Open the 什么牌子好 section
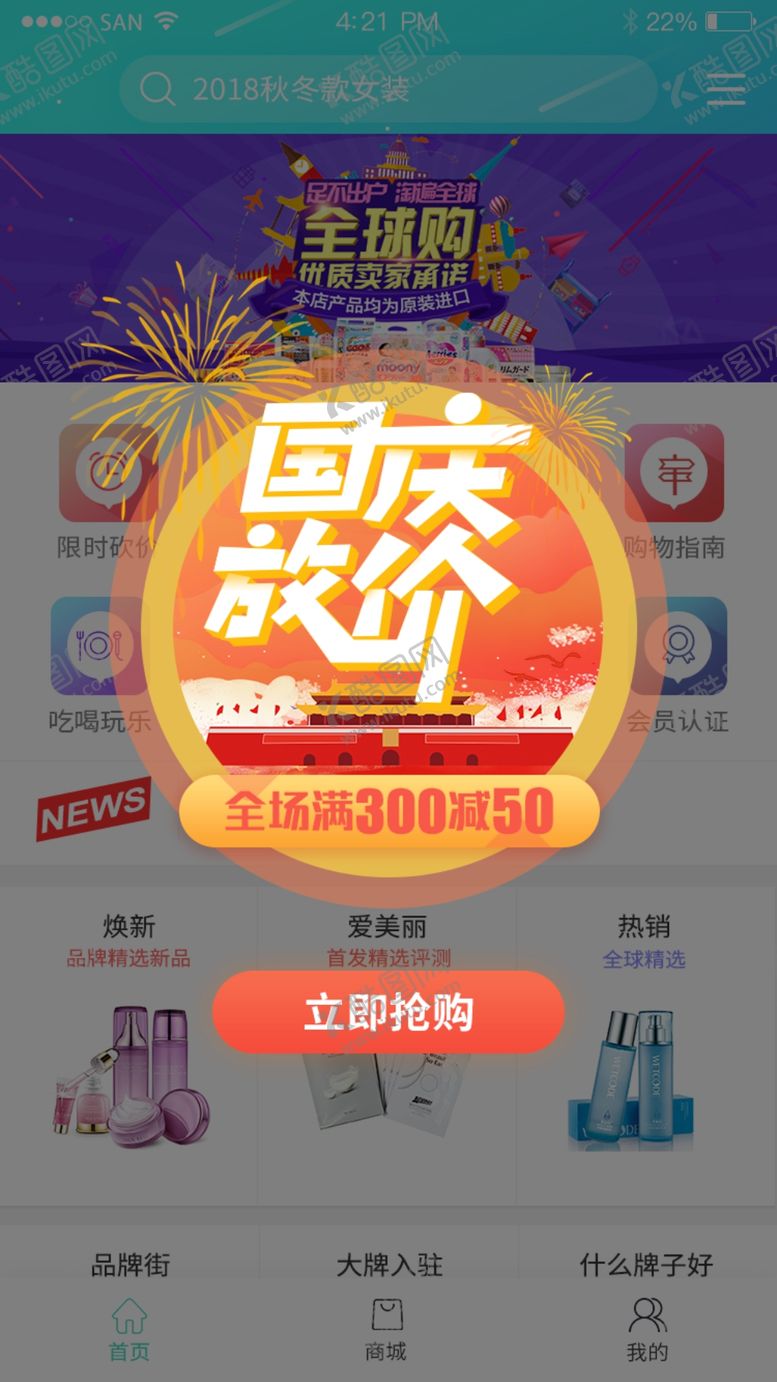777x1382 pixels. pyautogui.click(x=646, y=1264)
